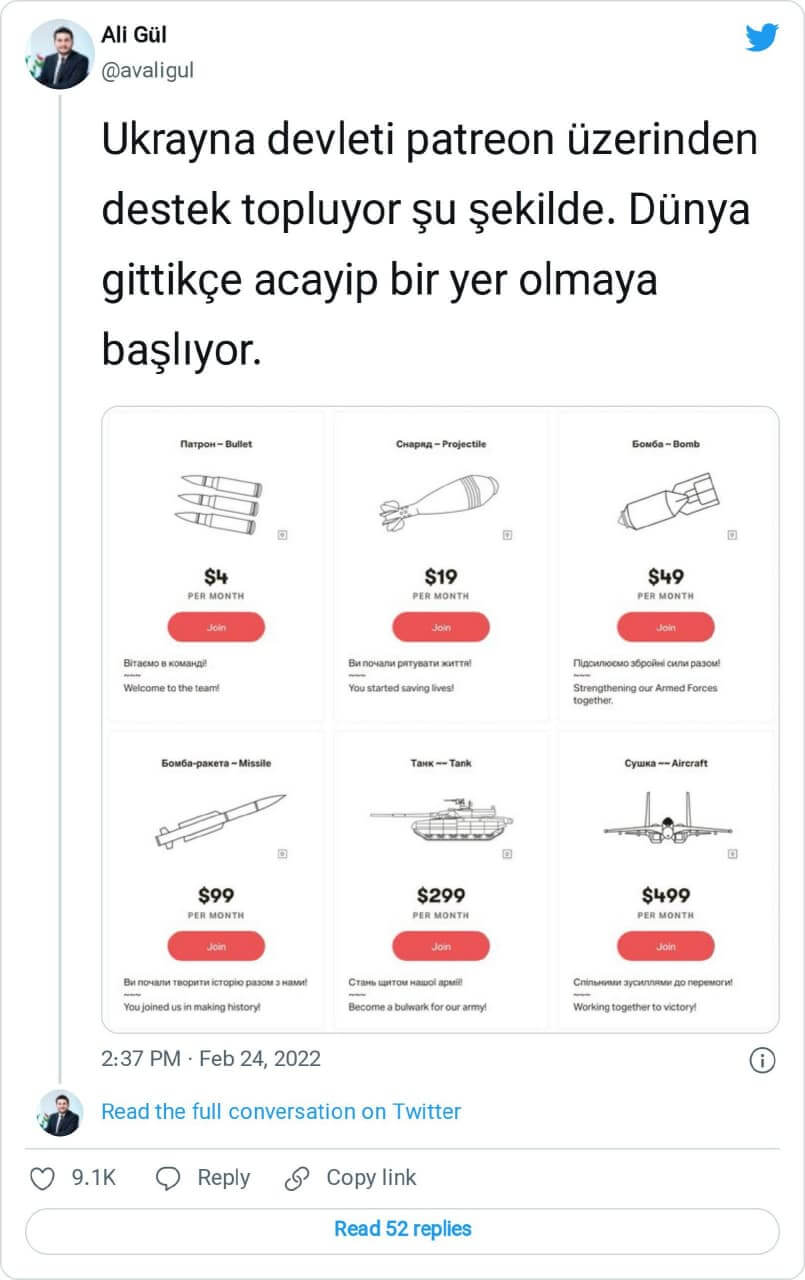Open the Twitter info icon
This screenshot has width=805, height=1280.
(x=762, y=1060)
